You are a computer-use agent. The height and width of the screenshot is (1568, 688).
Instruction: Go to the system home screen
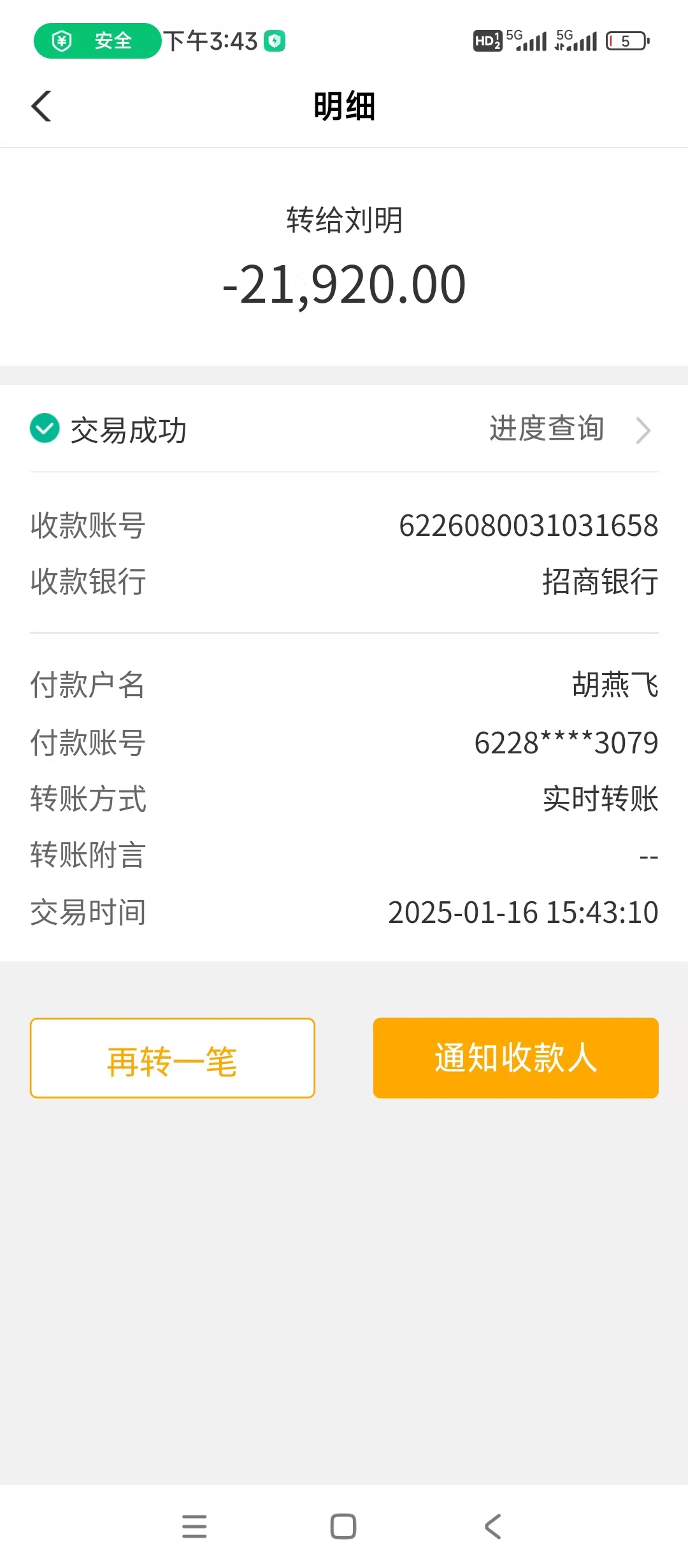(343, 1527)
